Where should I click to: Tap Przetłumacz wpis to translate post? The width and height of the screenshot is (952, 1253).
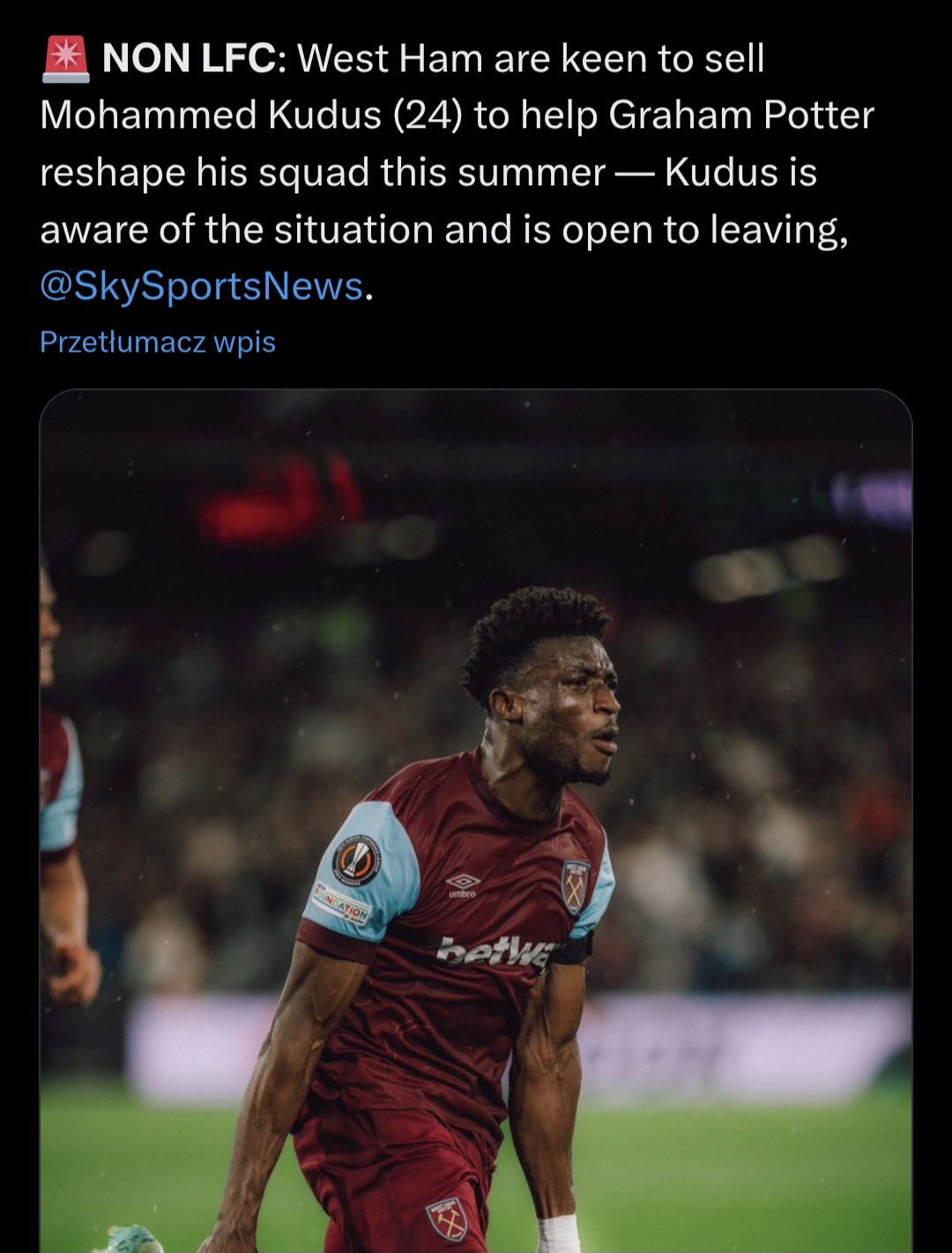click(158, 342)
